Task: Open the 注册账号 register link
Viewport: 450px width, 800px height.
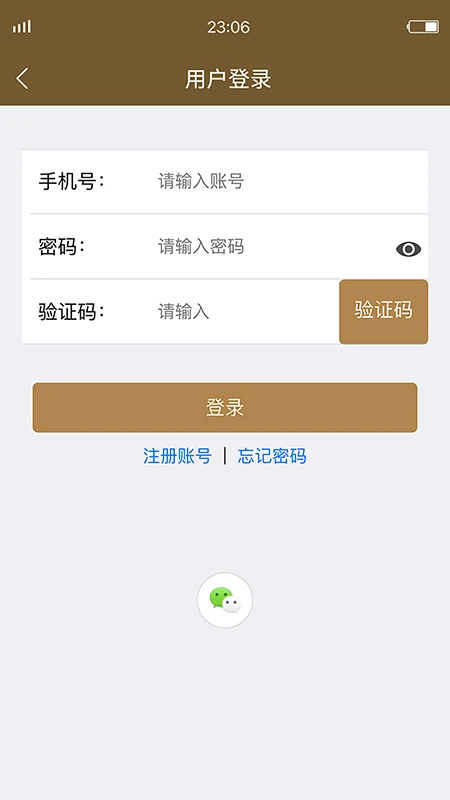Action: tap(178, 456)
